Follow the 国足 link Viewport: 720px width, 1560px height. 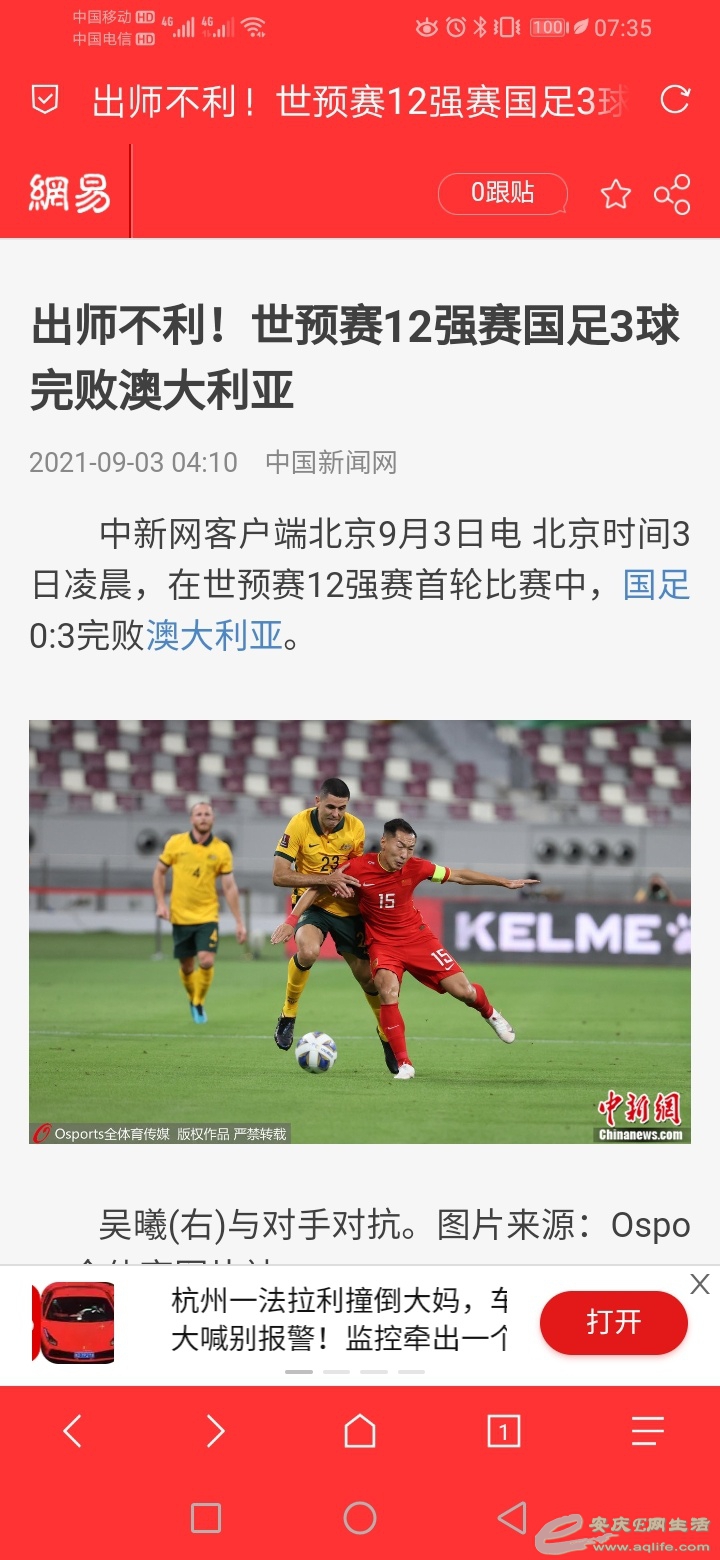657,585
